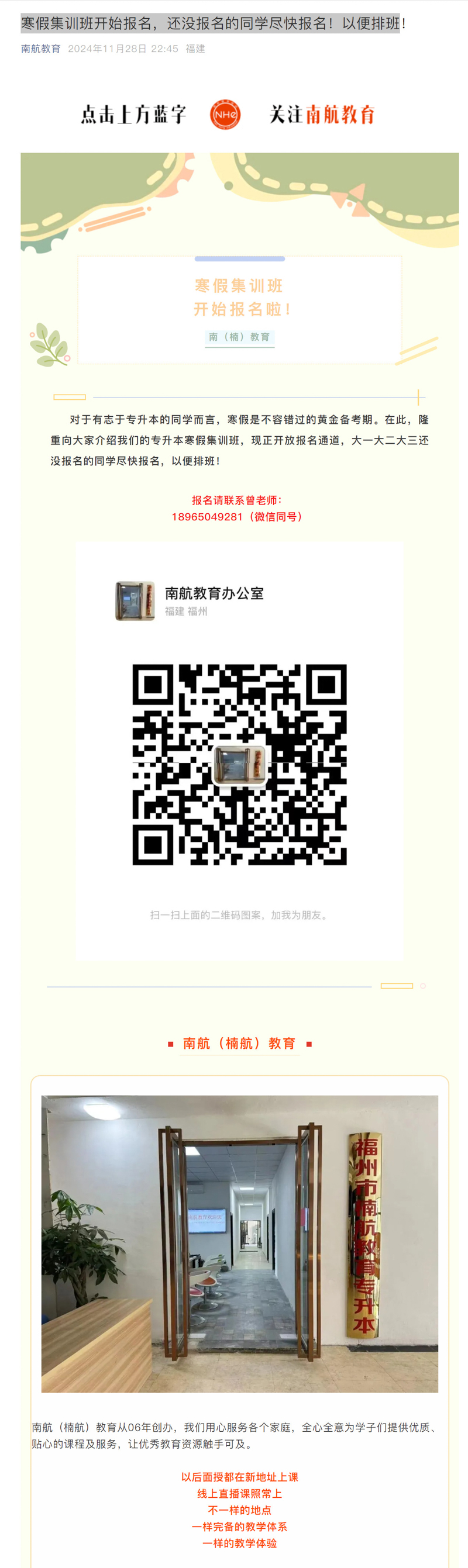Open the 南航教育 account link under the title

point(40,49)
